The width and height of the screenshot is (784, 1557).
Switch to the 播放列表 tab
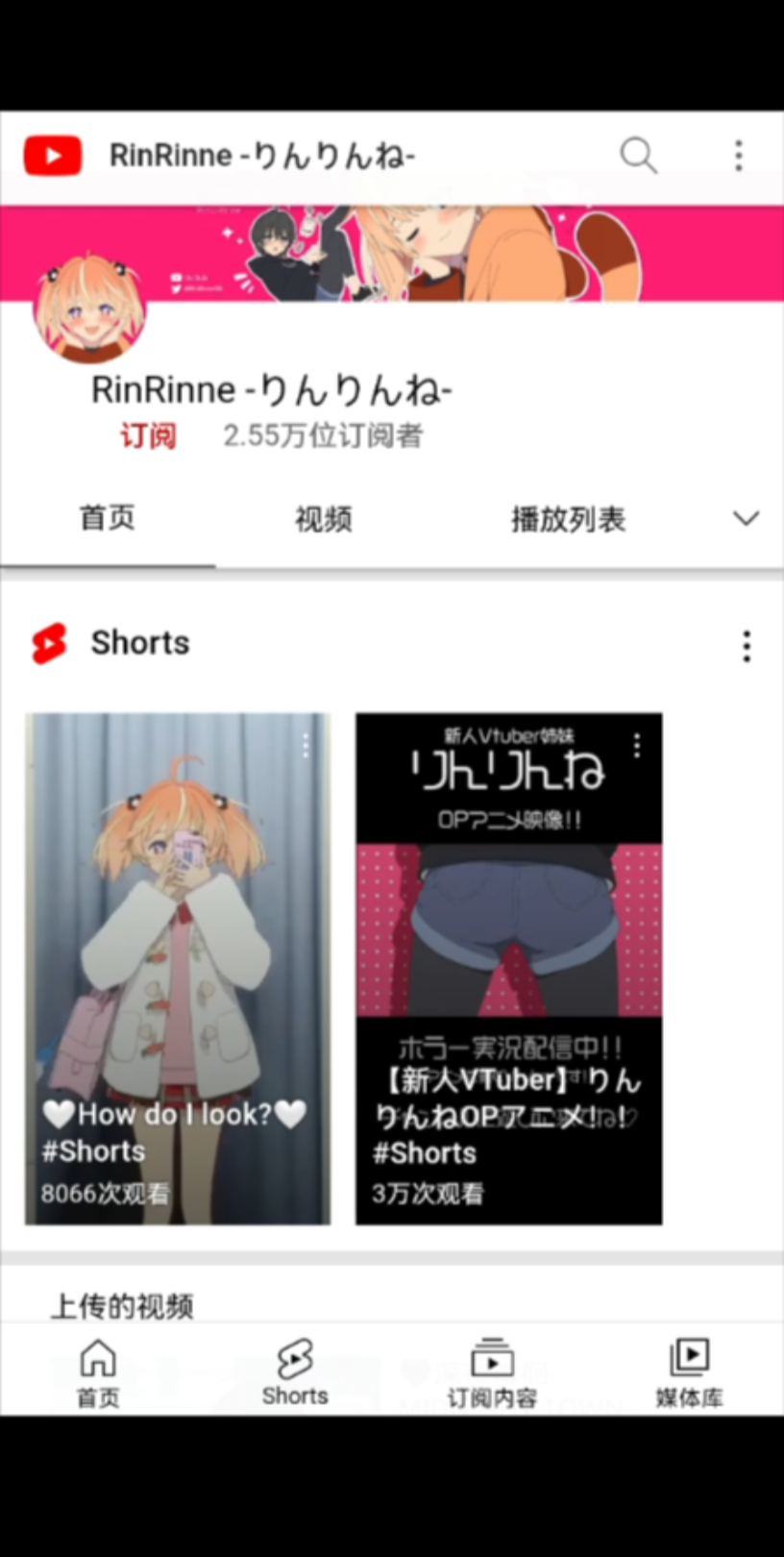coord(568,520)
